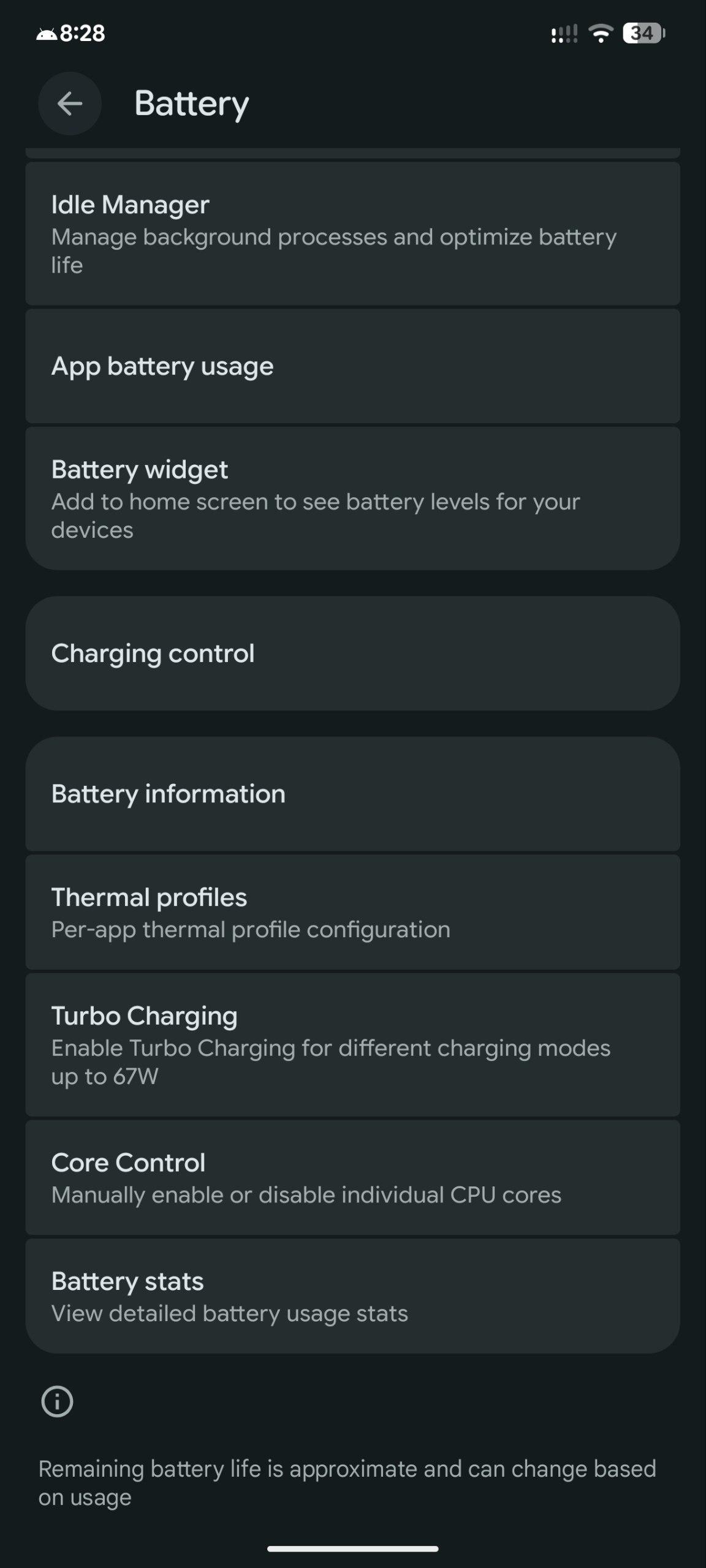The image size is (706, 1568).
Task: Go back from Battery settings
Action: tap(69, 104)
